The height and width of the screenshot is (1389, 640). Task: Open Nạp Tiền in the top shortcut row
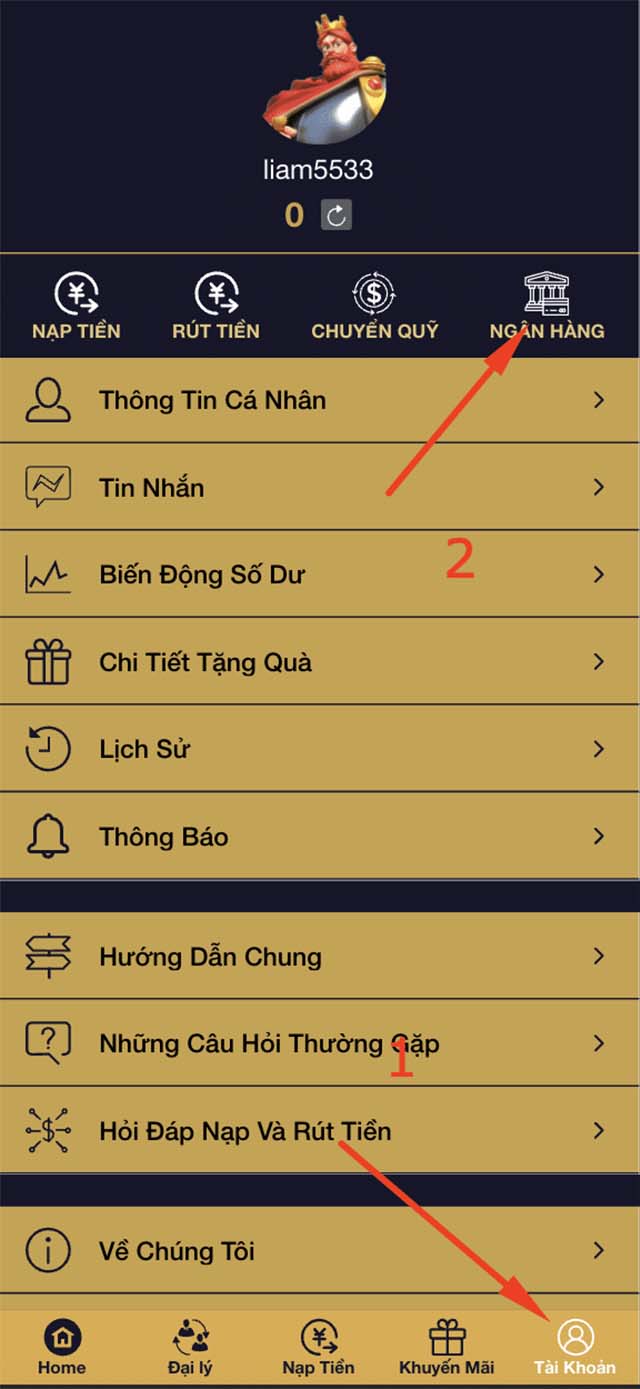pos(76,307)
